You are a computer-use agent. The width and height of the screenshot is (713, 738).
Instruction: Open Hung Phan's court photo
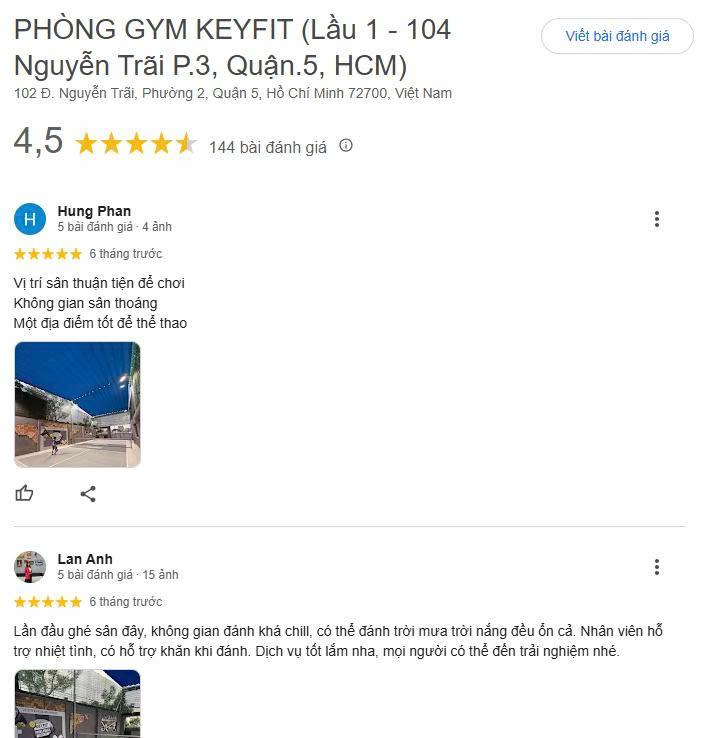tap(77, 404)
